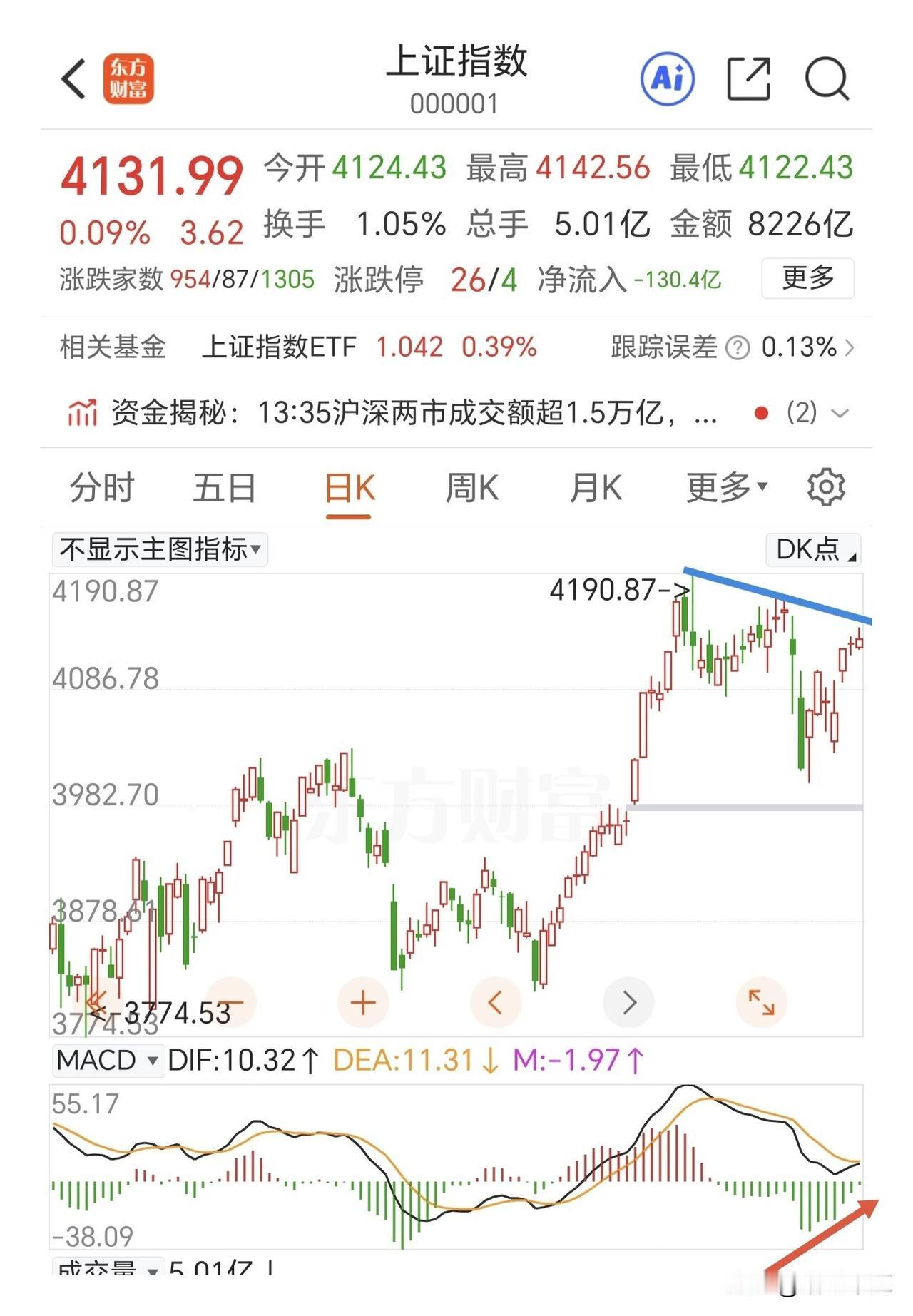This screenshot has width=913, height=1316.
Task: Click the AI assistant icon
Action: tap(668, 80)
